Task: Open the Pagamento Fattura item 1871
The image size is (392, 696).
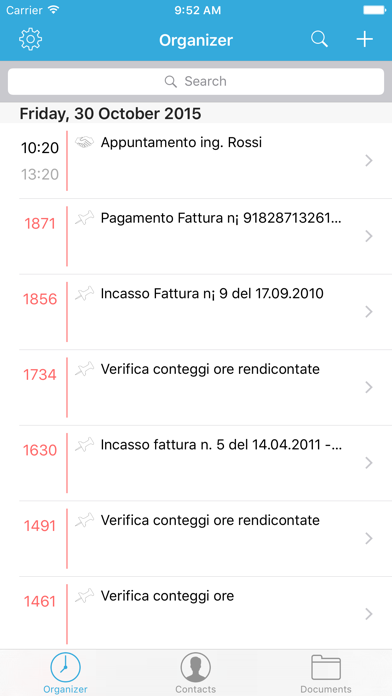Action: click(196, 236)
